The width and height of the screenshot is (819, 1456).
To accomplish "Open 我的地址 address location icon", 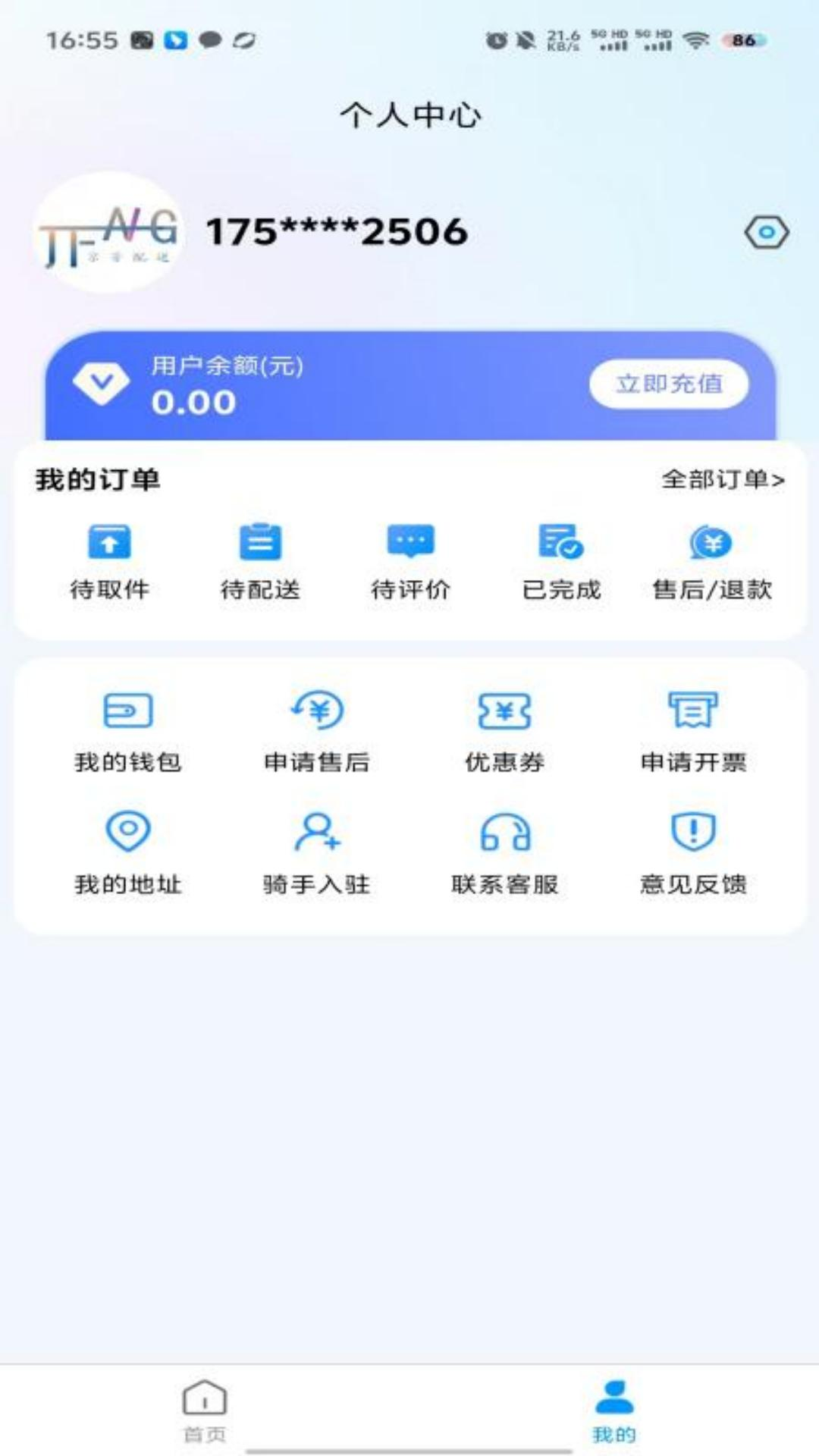I will [129, 833].
